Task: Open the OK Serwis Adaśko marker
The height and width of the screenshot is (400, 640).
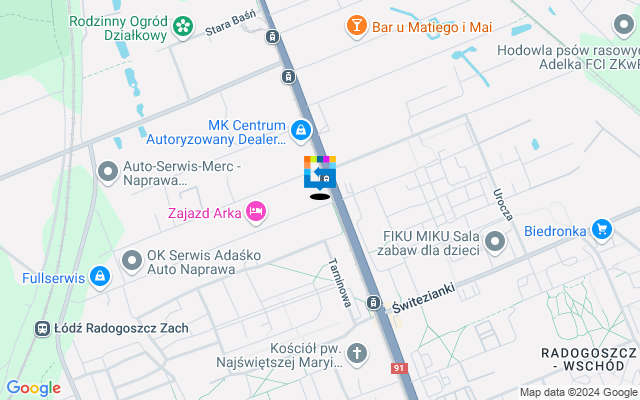Action: [131, 261]
